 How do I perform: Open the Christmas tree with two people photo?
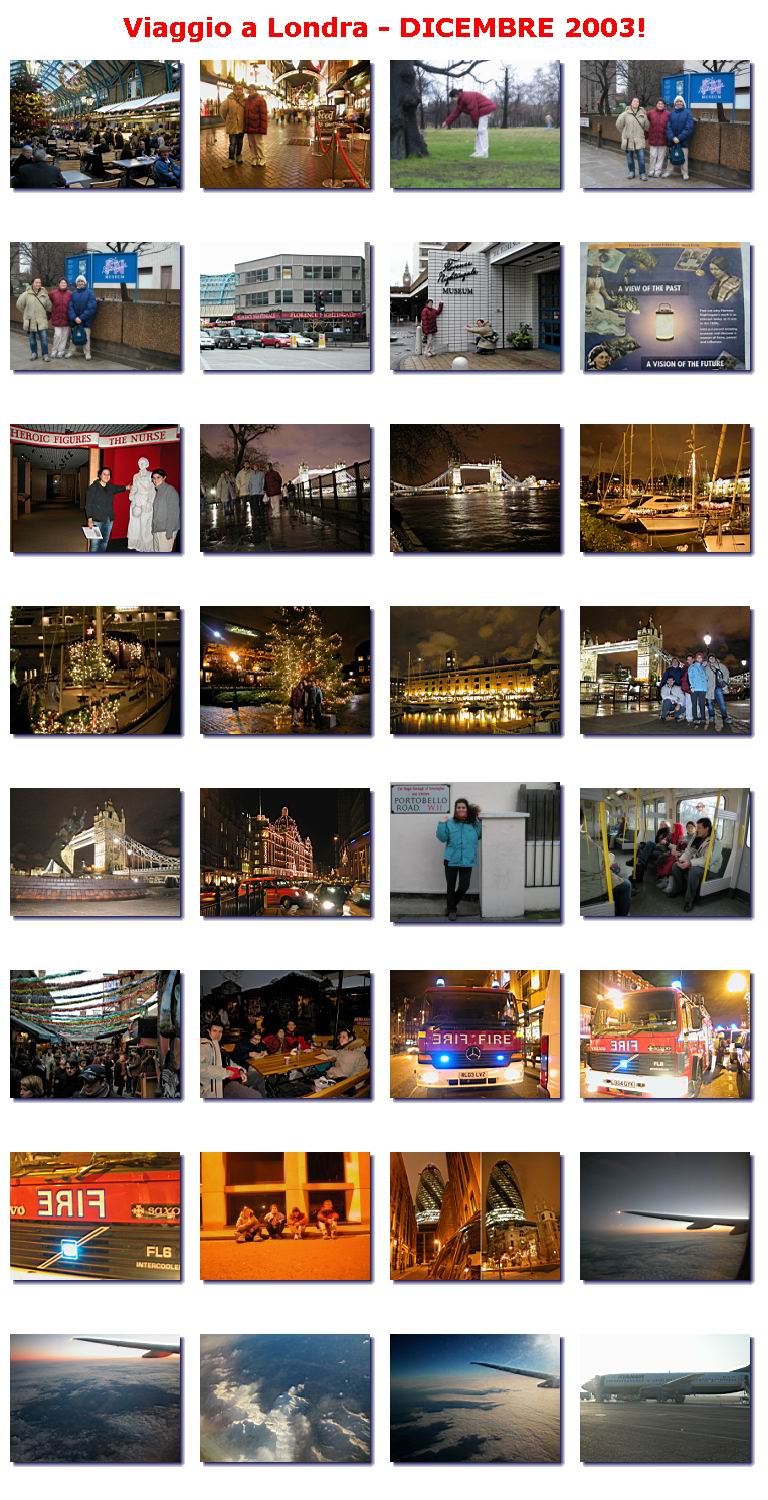pyautogui.click(x=285, y=669)
